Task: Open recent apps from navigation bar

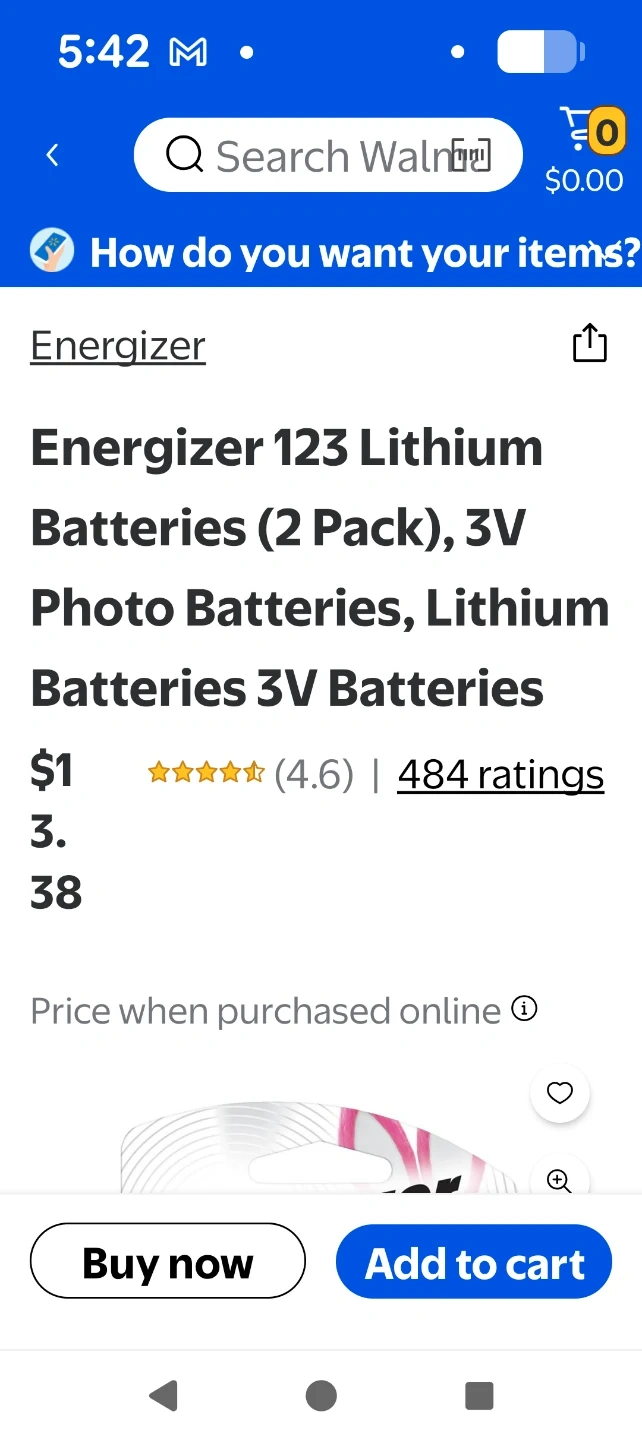Action: click(x=480, y=1395)
